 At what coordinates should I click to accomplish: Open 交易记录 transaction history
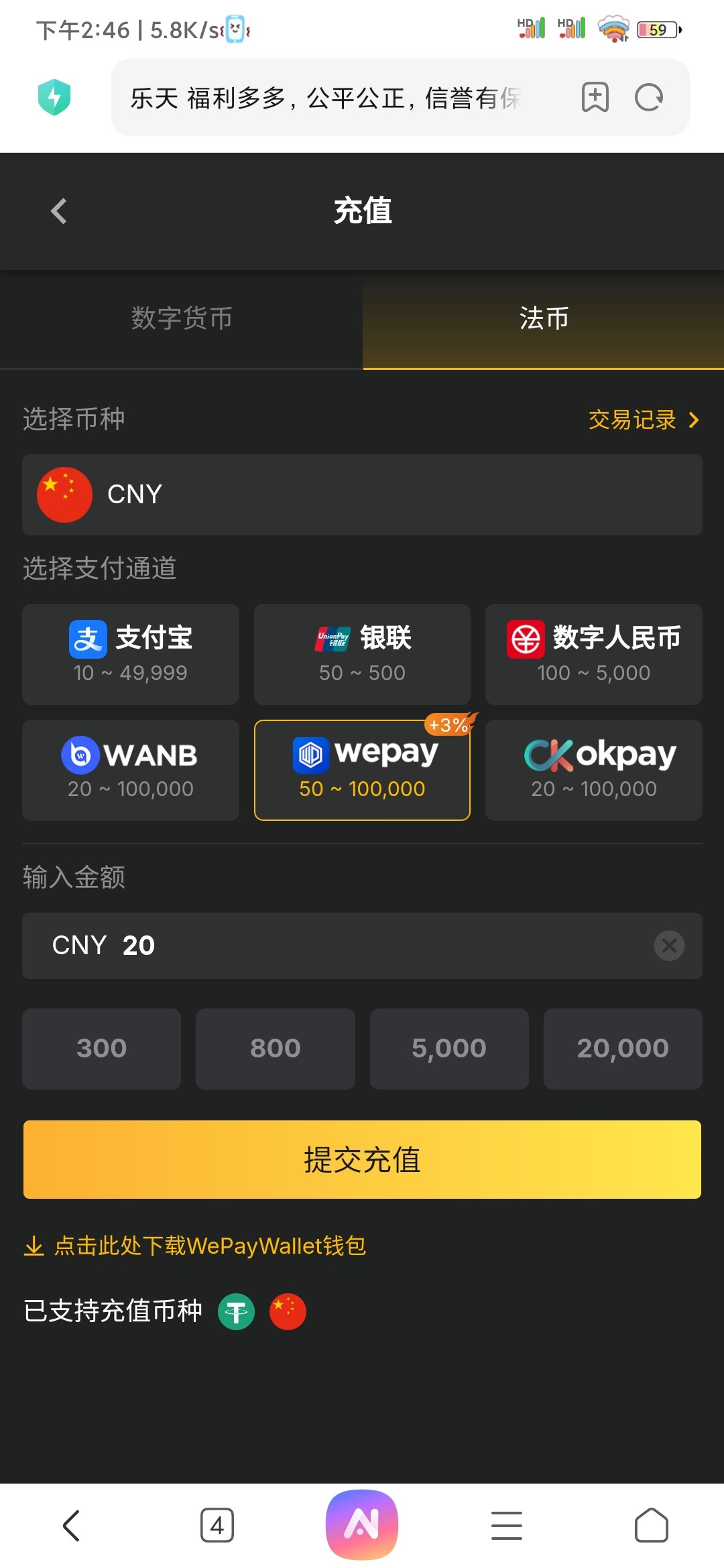click(x=642, y=420)
